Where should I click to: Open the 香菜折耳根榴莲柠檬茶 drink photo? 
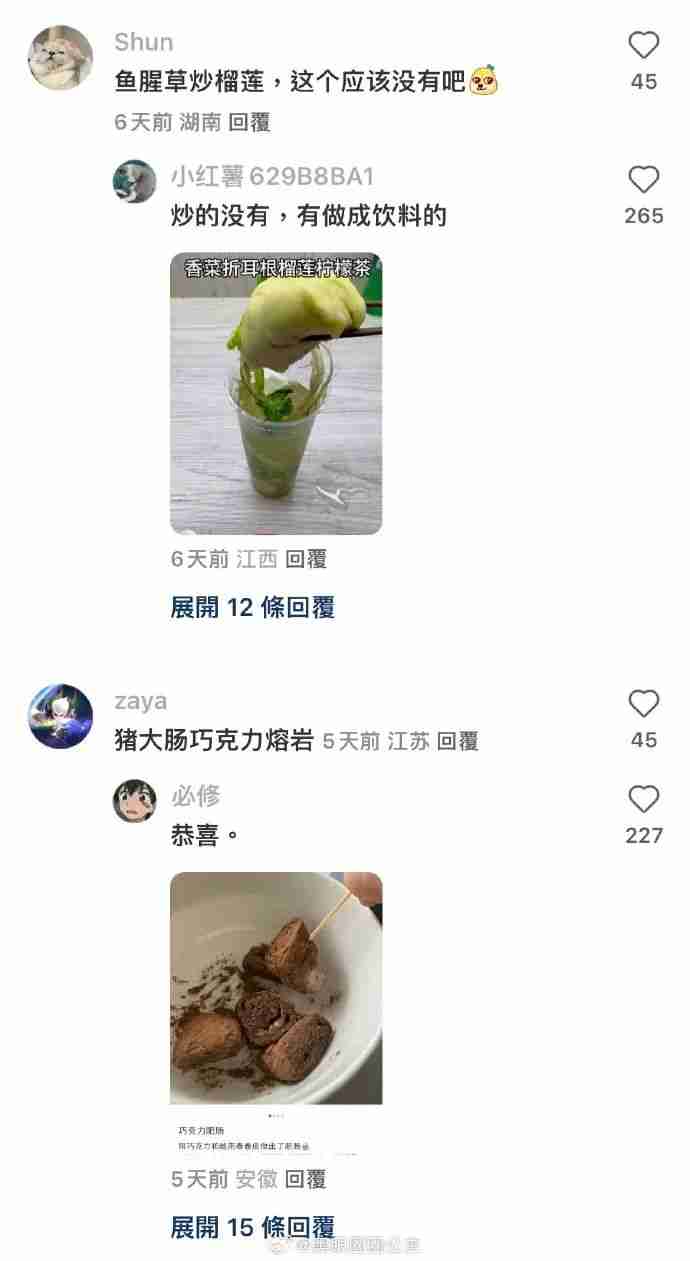coord(276,393)
